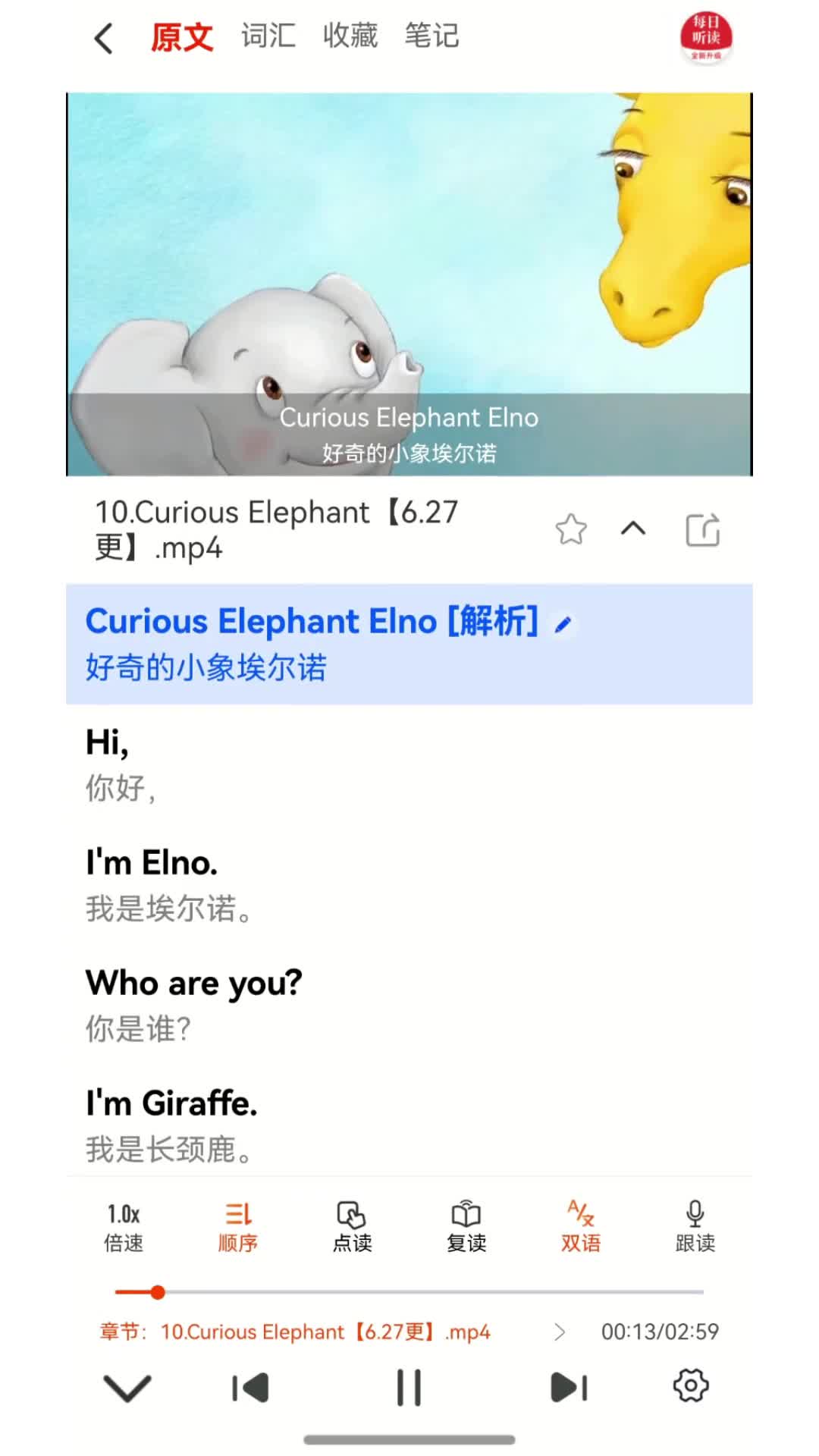Open chapter selector using right chevron
819x1456 pixels.
[561, 1332]
